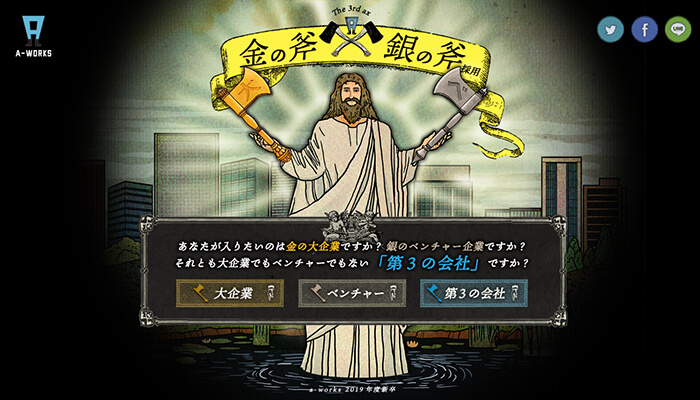700x400 pixels.
Task: Open the A-WORKS home logo link
Action: point(35,34)
